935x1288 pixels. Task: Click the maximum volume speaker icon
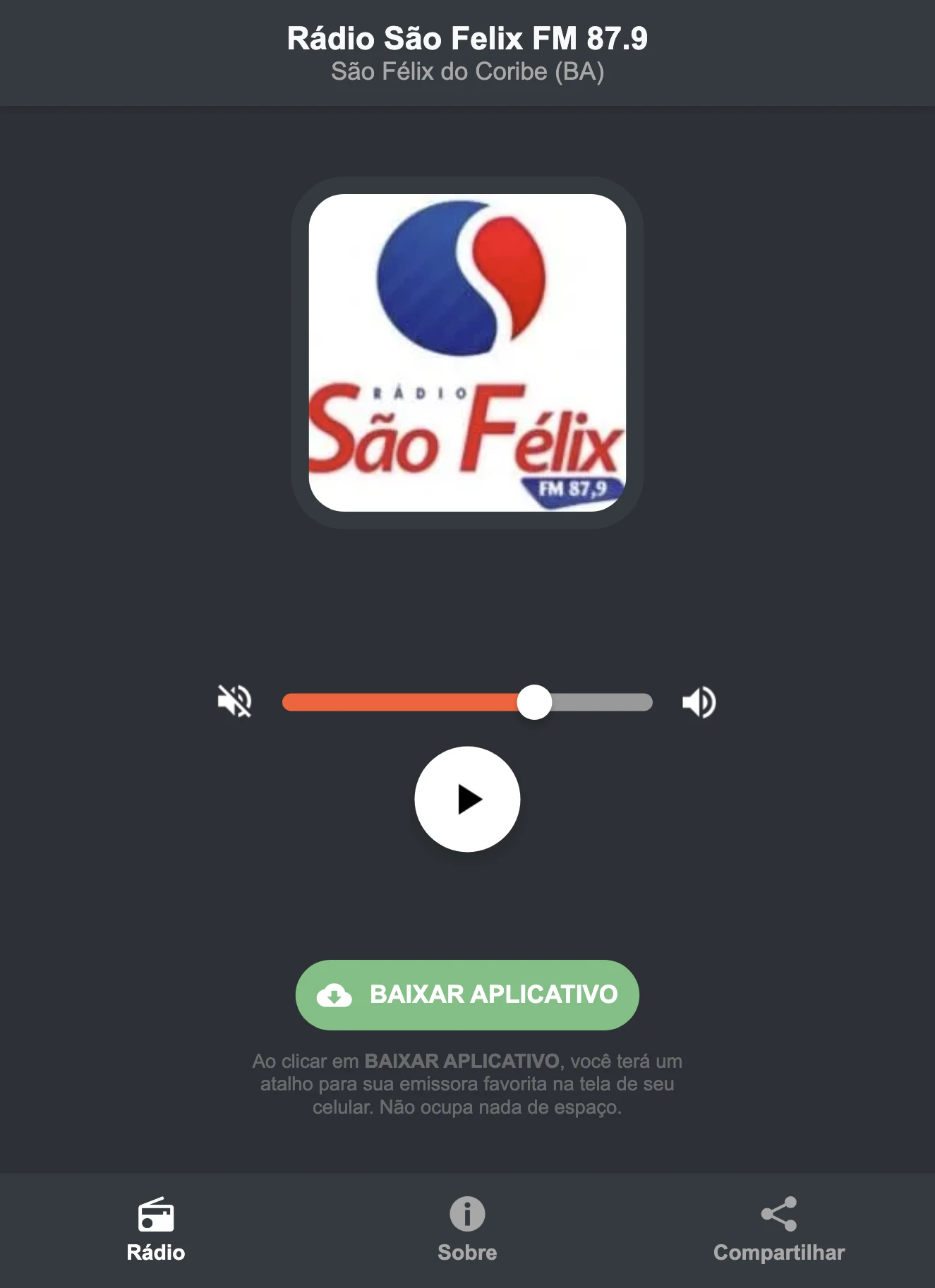point(699,702)
